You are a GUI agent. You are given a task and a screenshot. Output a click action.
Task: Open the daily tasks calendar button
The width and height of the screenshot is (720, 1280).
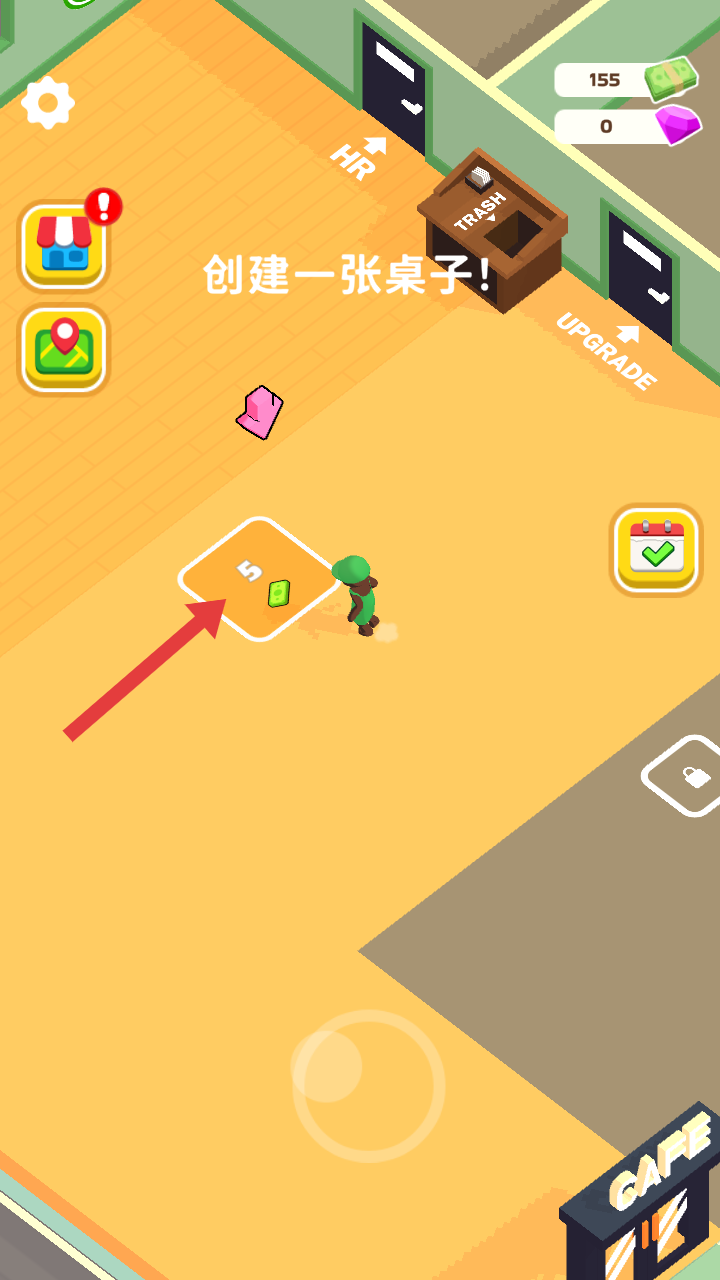pyautogui.click(x=656, y=550)
